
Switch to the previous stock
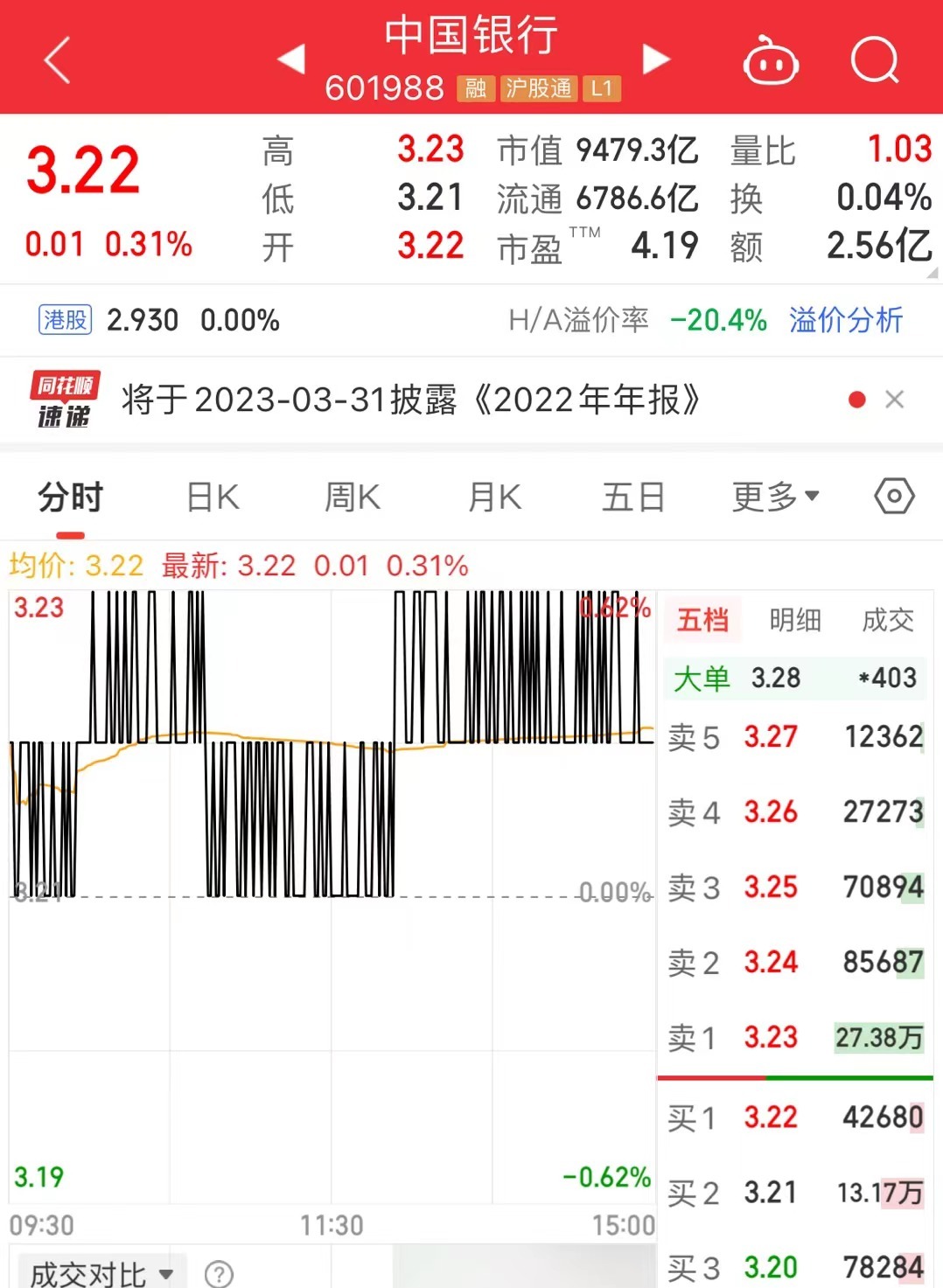tap(291, 59)
